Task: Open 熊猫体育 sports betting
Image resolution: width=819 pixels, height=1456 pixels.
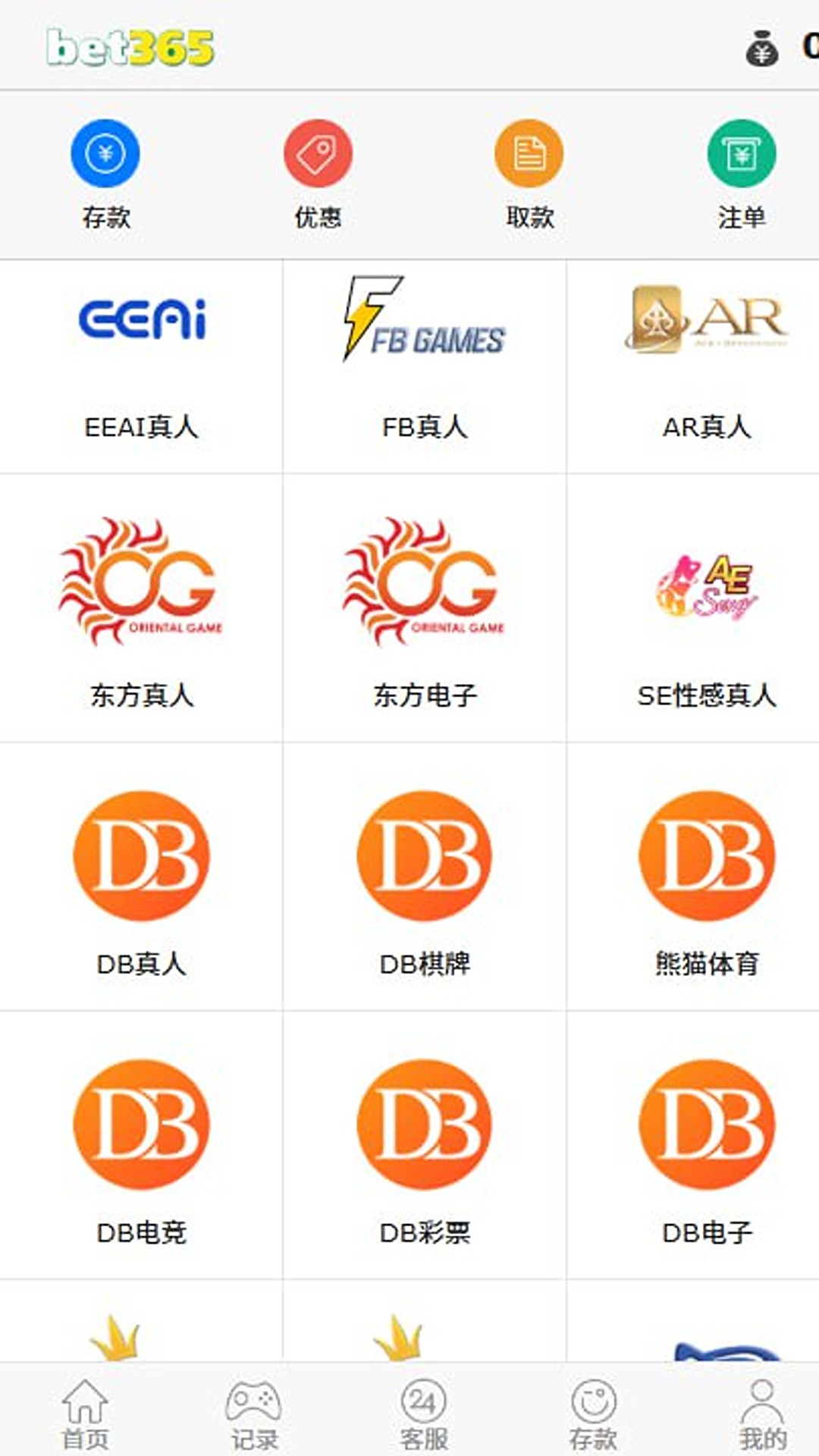Action: (x=707, y=876)
